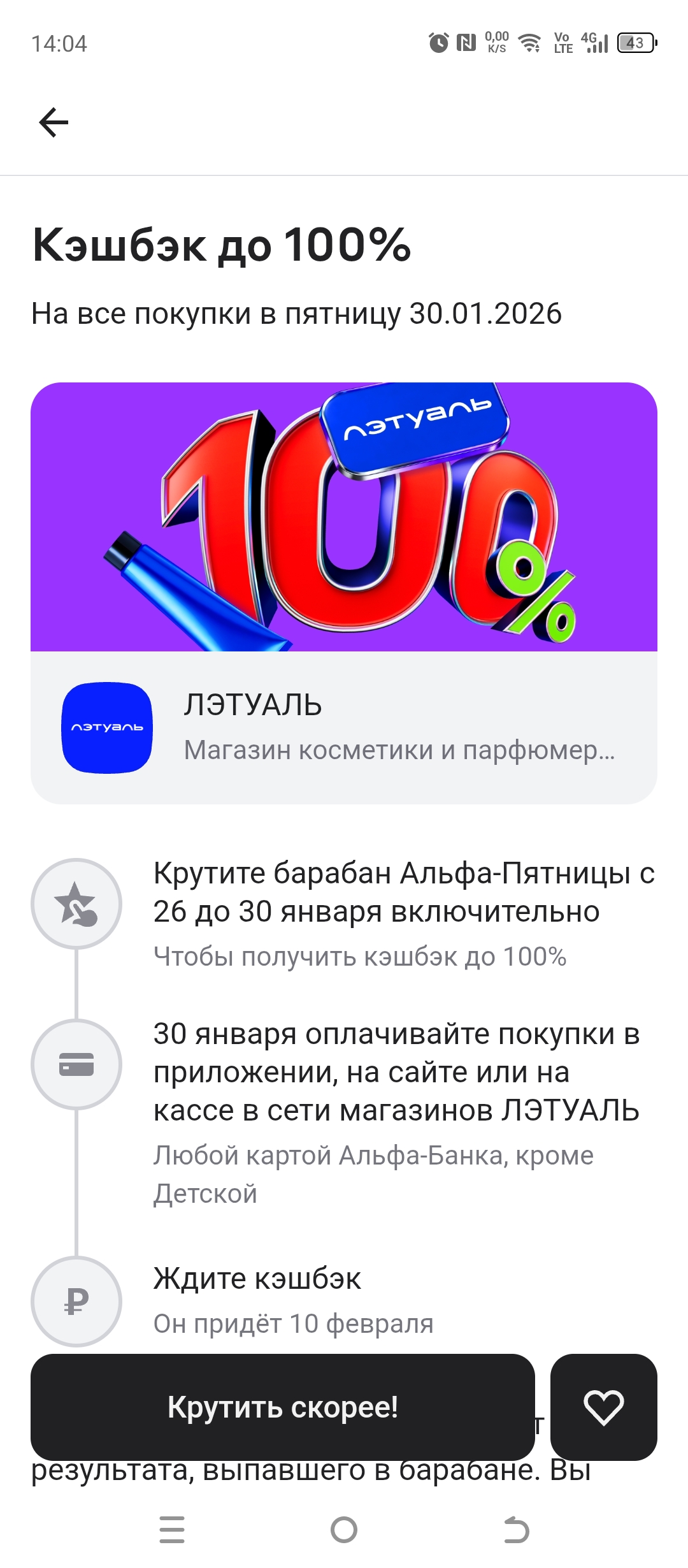Open recent apps from the navigation bar

pyautogui.click(x=172, y=1529)
